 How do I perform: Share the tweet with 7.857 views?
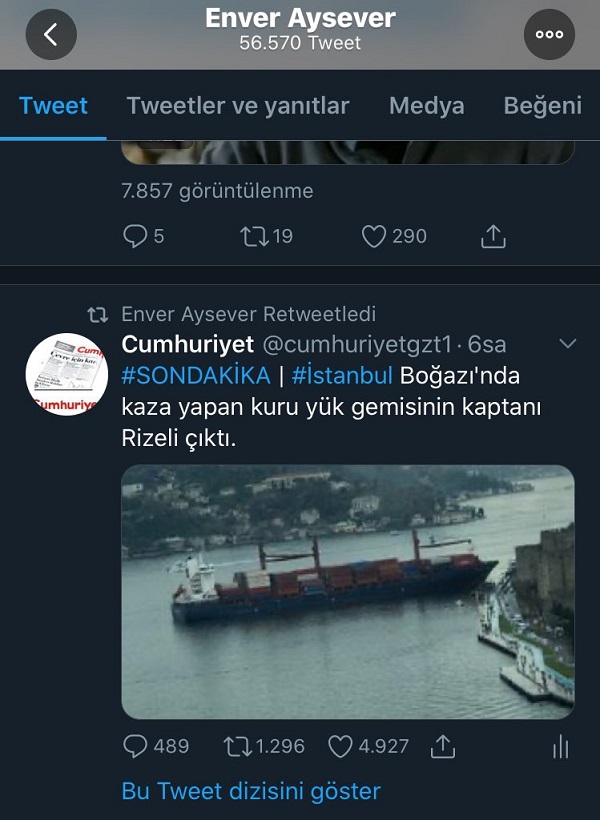(x=493, y=236)
